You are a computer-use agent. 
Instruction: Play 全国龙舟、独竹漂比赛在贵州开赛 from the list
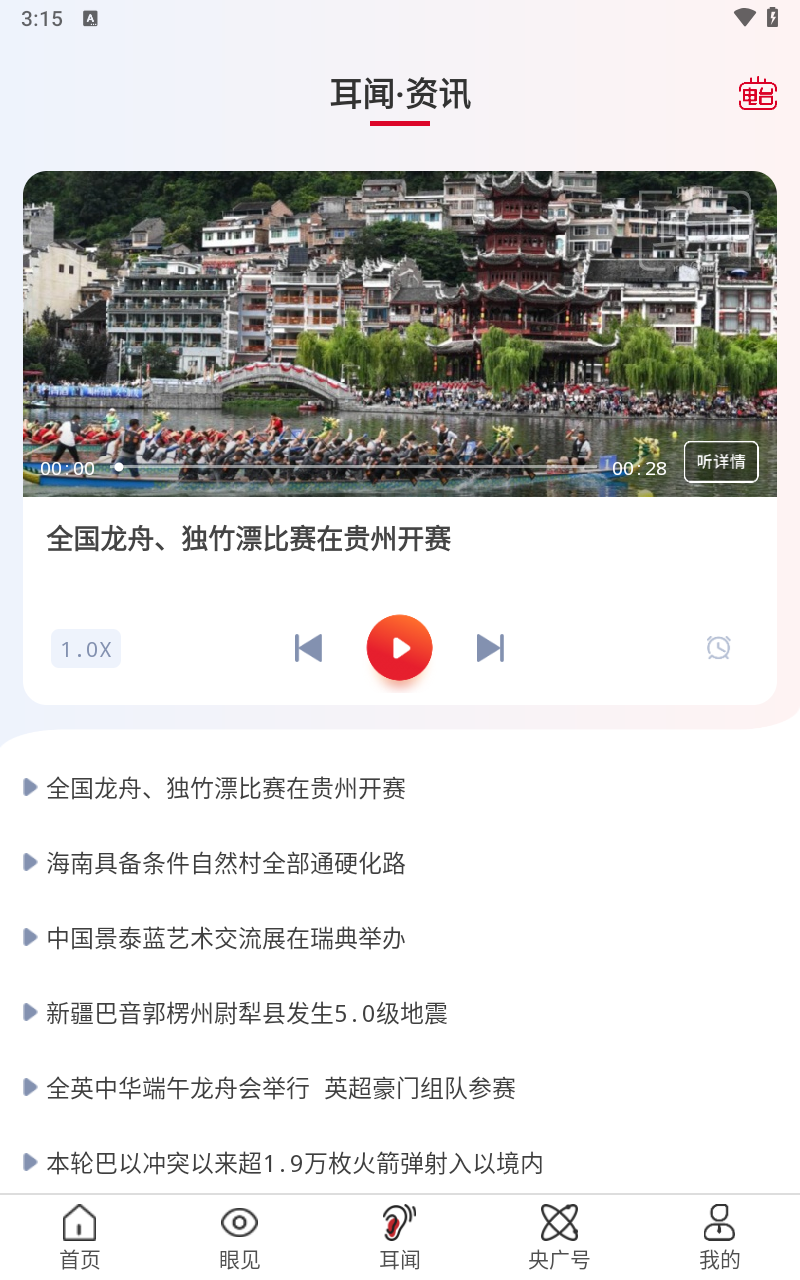[226, 788]
